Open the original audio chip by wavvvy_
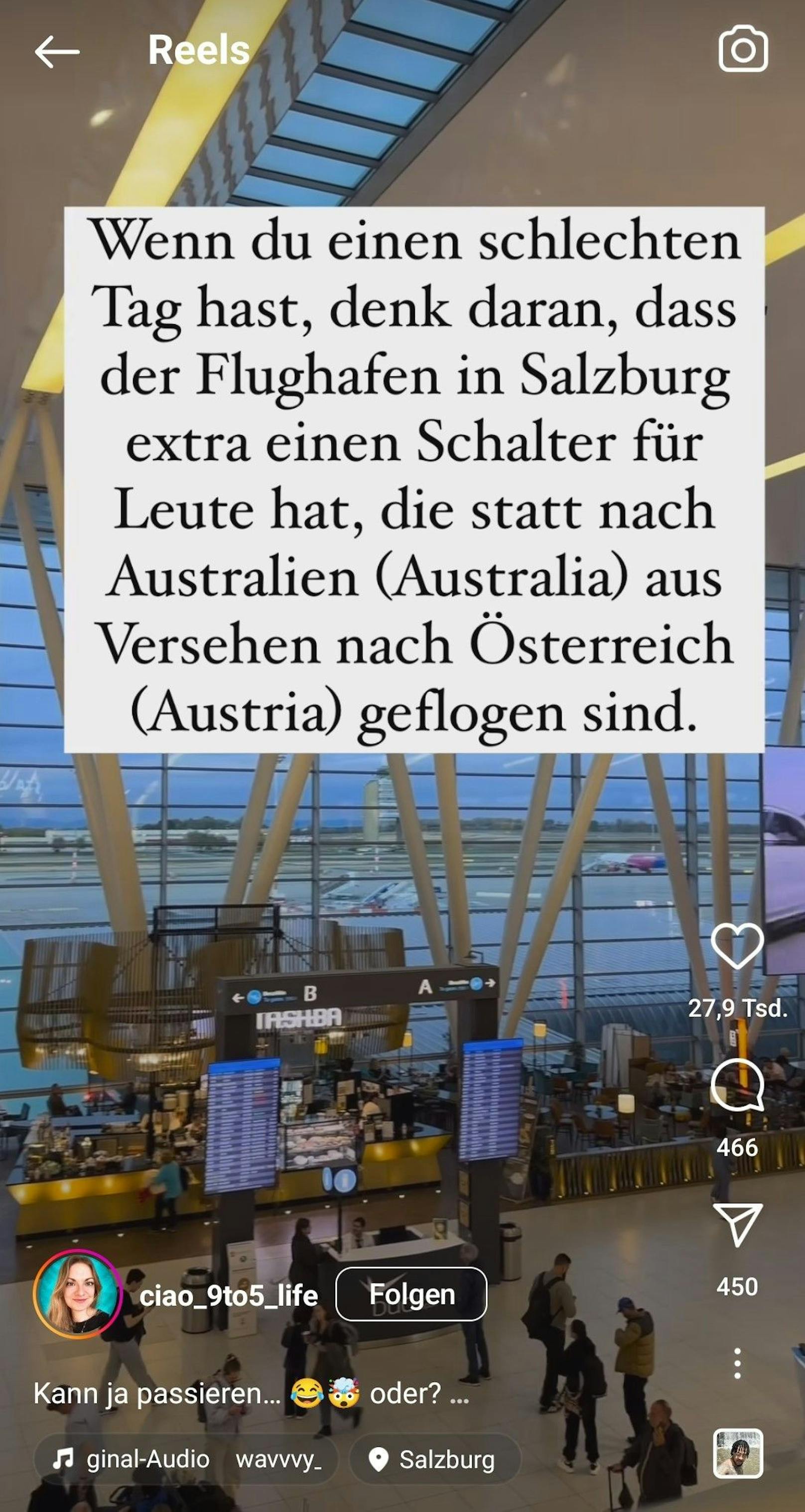This screenshot has width=805, height=1512. tap(186, 1459)
